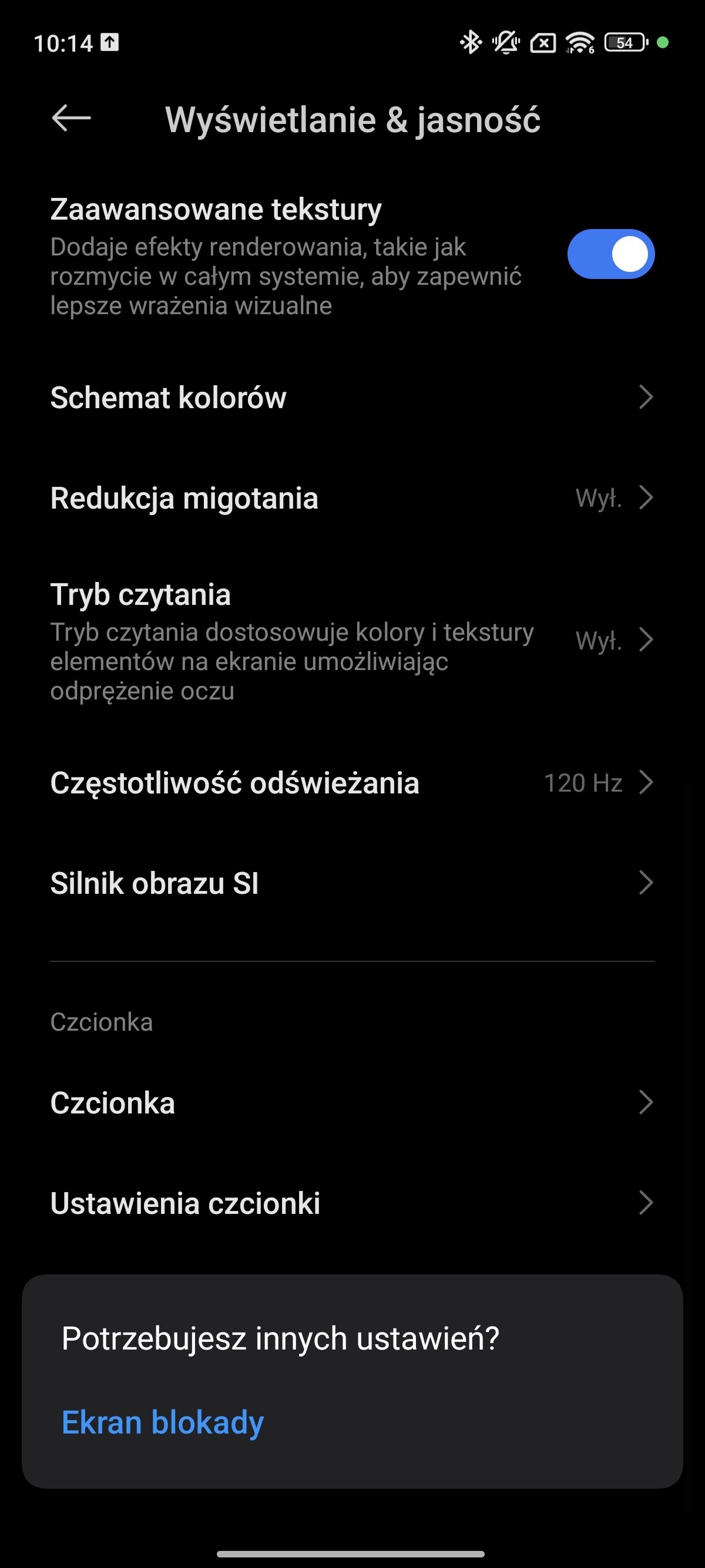
Task: Open Schemat kolorów settings
Action: 352,398
